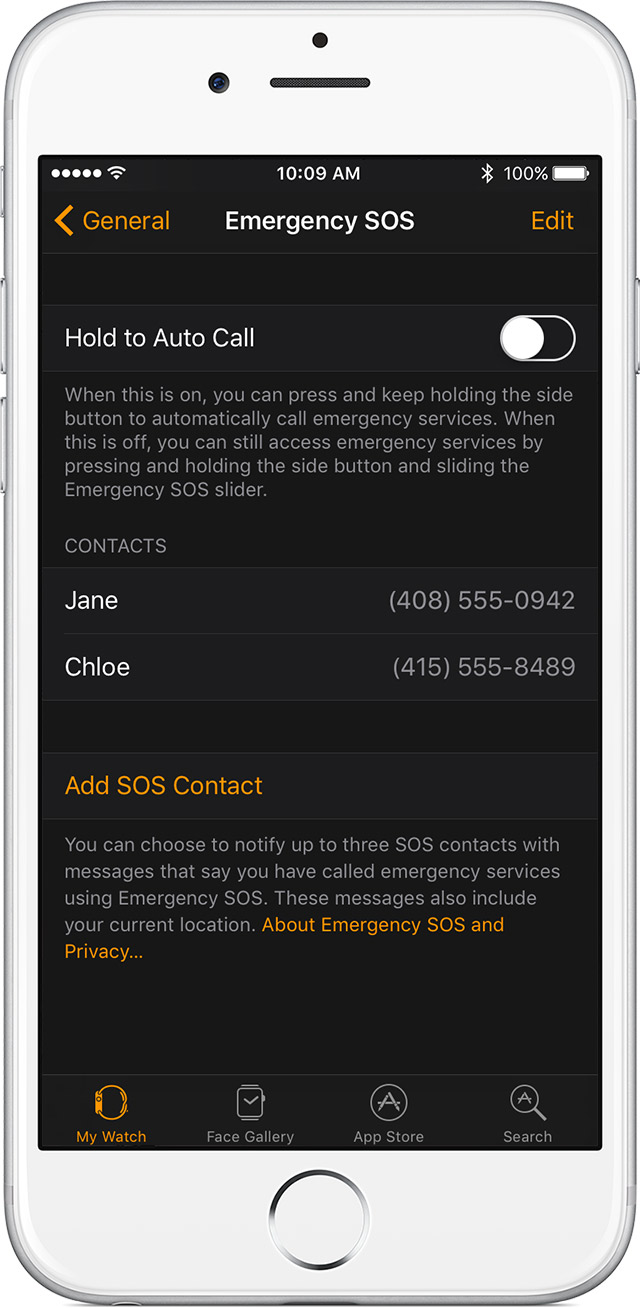Open Chloe's SOS contact entry
The image size is (640, 1308).
[320, 667]
